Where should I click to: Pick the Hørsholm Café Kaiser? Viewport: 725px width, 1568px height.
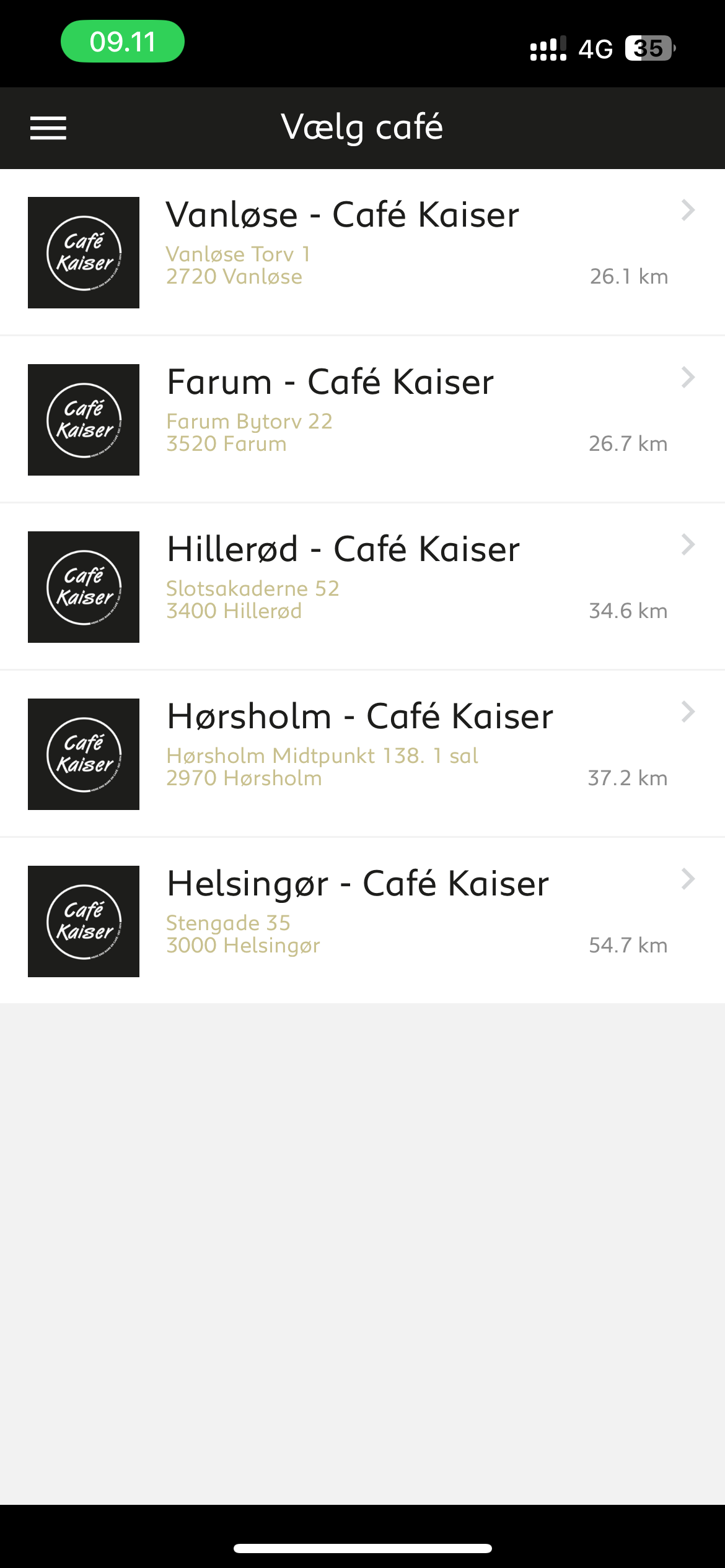[x=362, y=754]
